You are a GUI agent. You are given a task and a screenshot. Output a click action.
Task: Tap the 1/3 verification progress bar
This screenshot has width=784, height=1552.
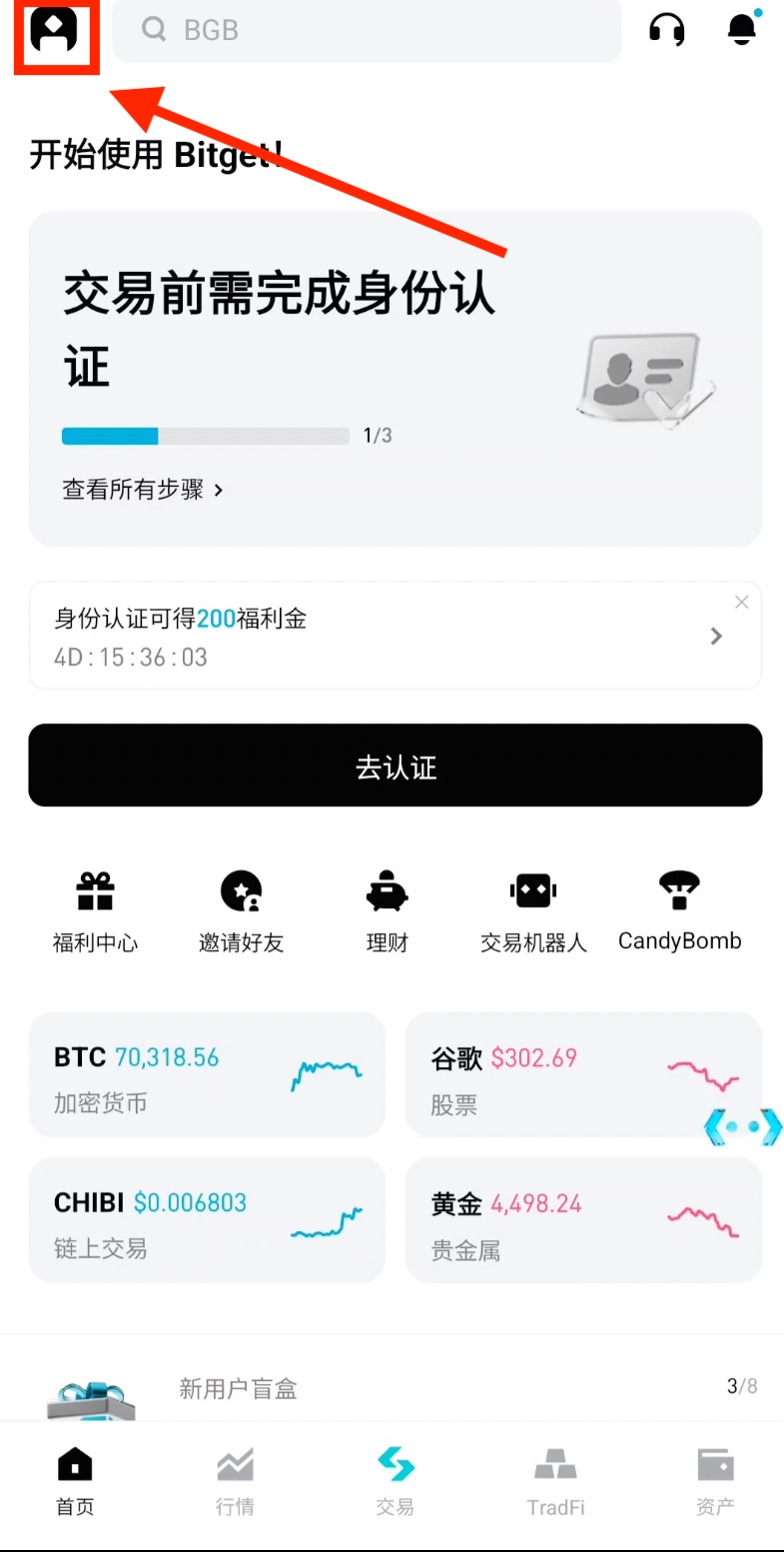click(x=205, y=436)
